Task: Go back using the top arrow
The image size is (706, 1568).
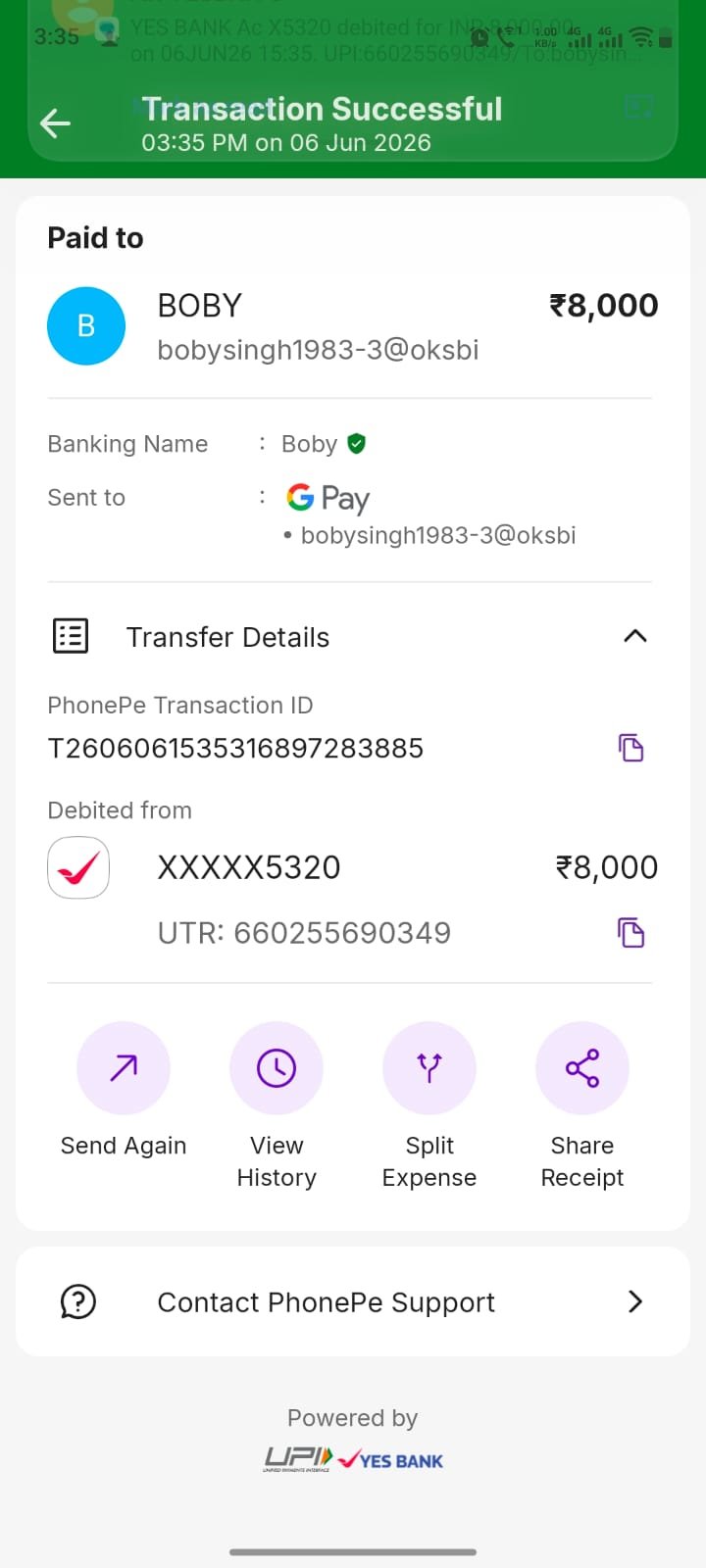Action: click(x=55, y=123)
